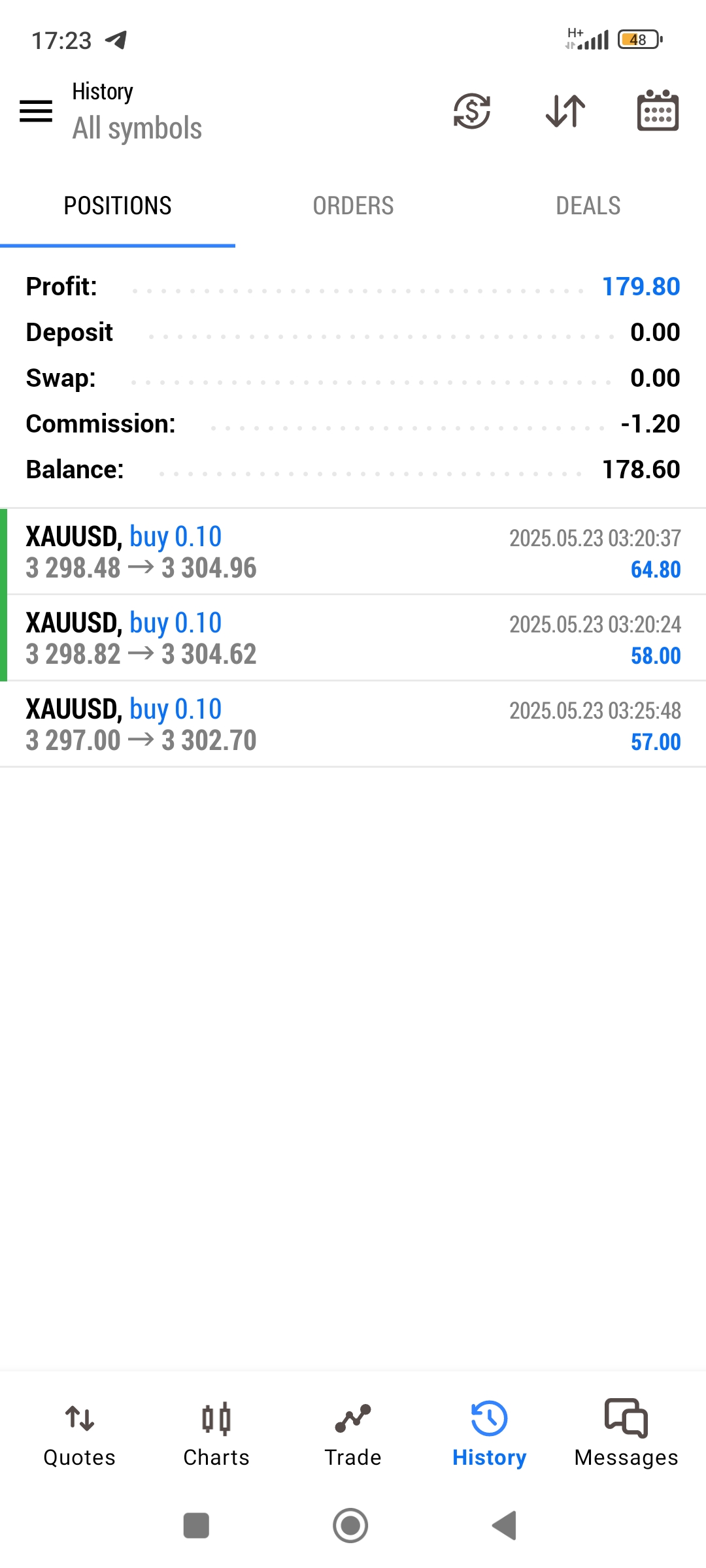The height and width of the screenshot is (1568, 706).
Task: Select the History bottom tab
Action: point(489,1434)
